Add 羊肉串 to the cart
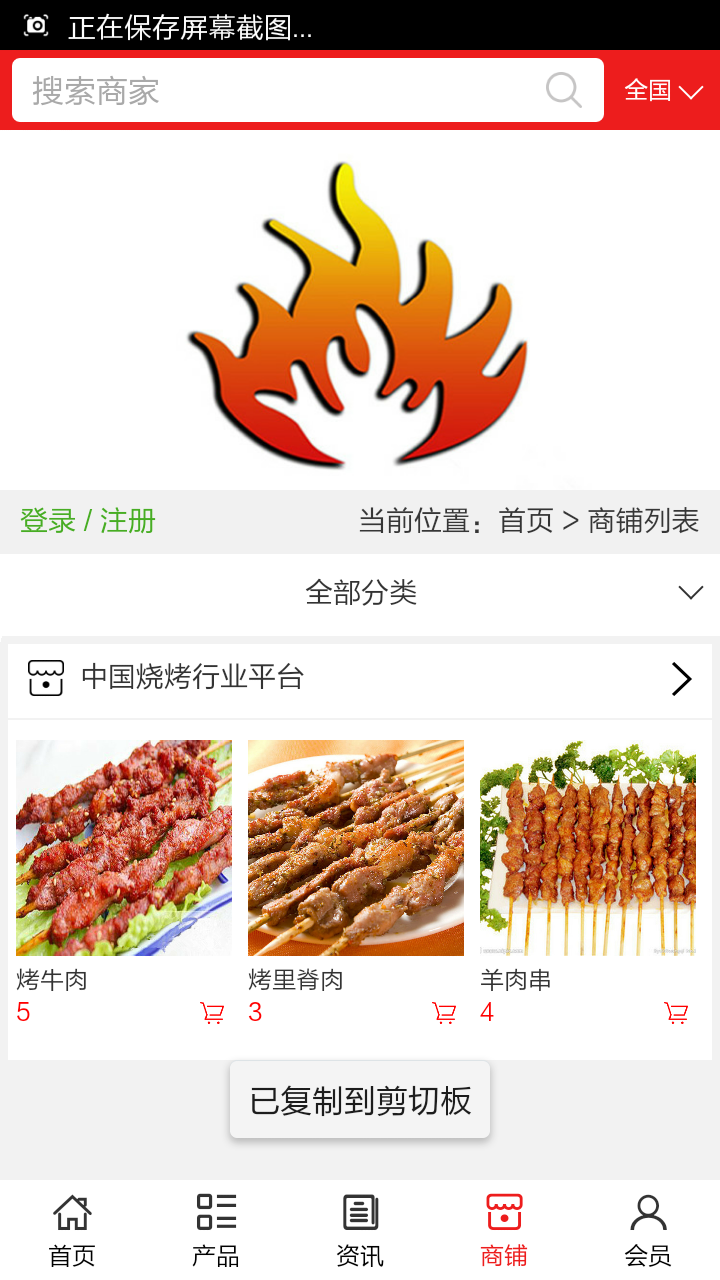The height and width of the screenshot is (1280, 720). coord(676,1013)
